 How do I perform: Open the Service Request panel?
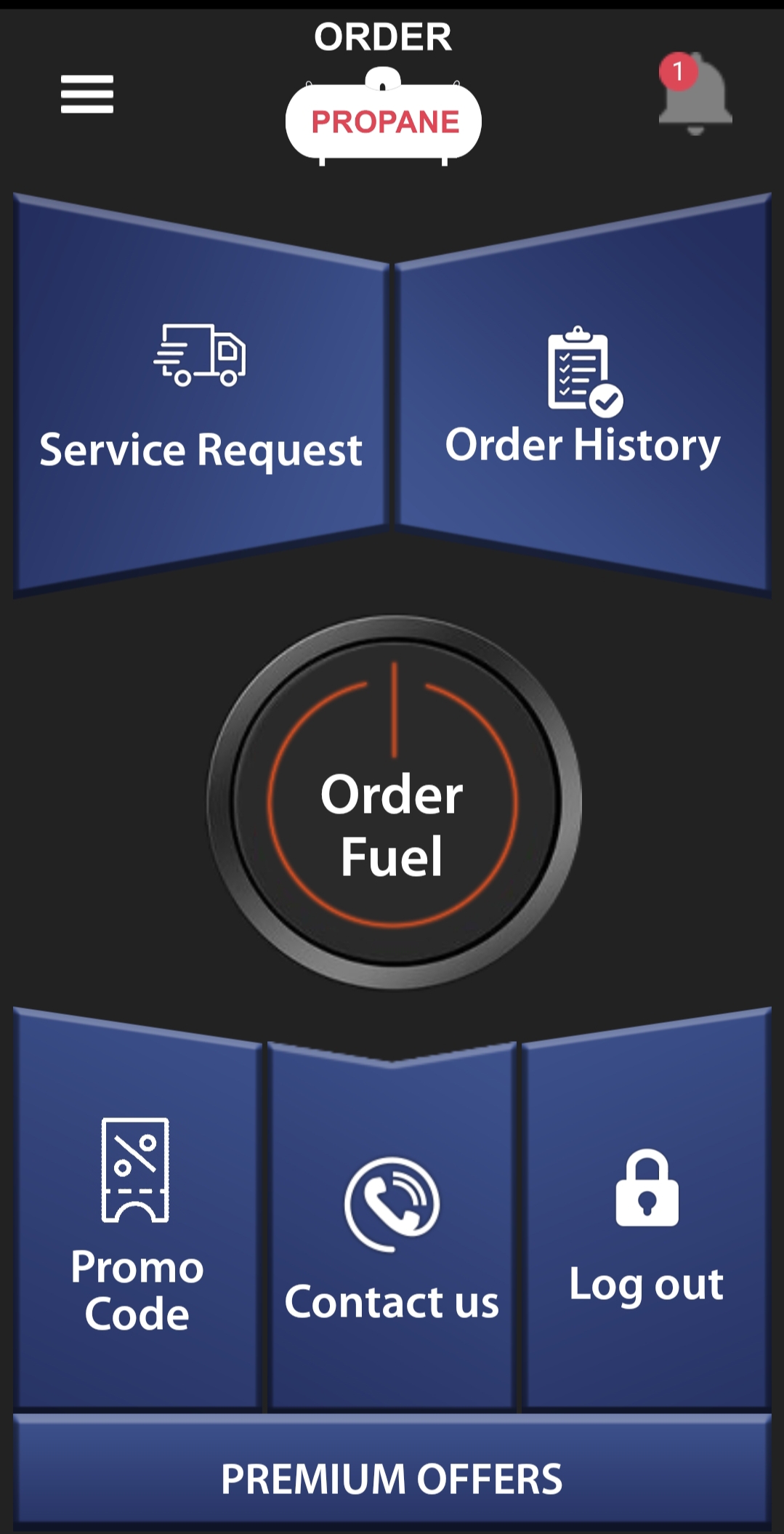(201, 449)
